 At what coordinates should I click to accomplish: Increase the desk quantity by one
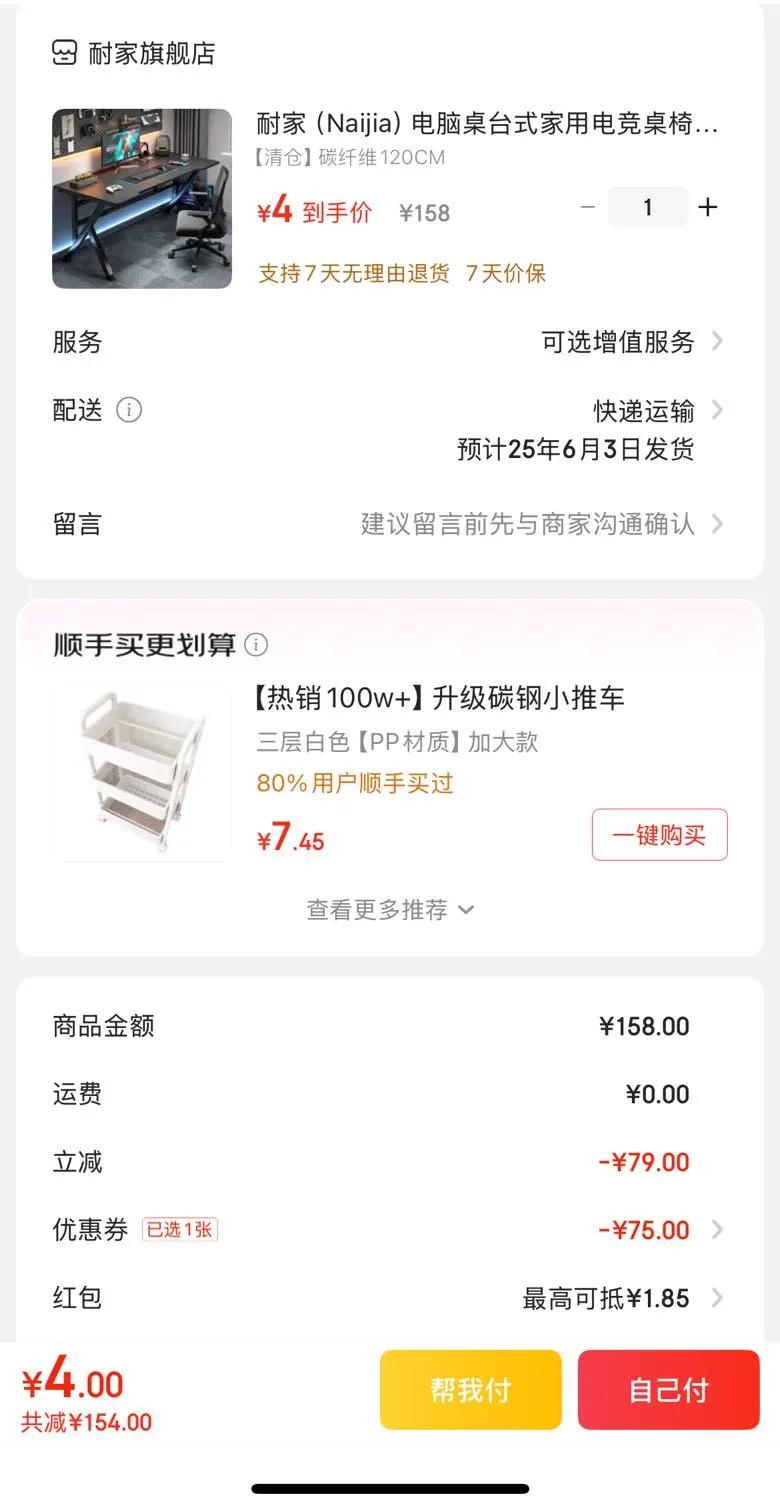tap(708, 208)
